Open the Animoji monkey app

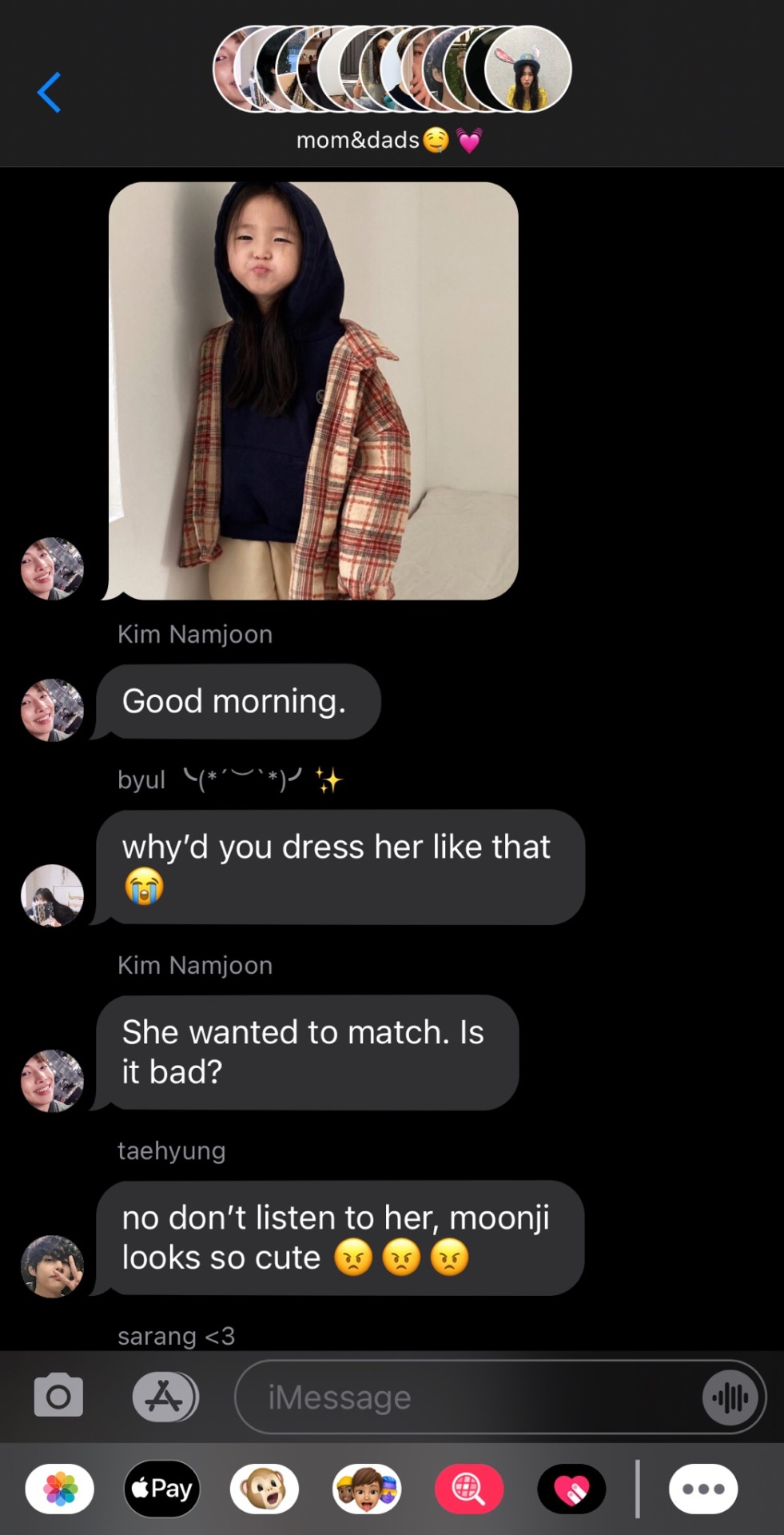[x=265, y=1489]
